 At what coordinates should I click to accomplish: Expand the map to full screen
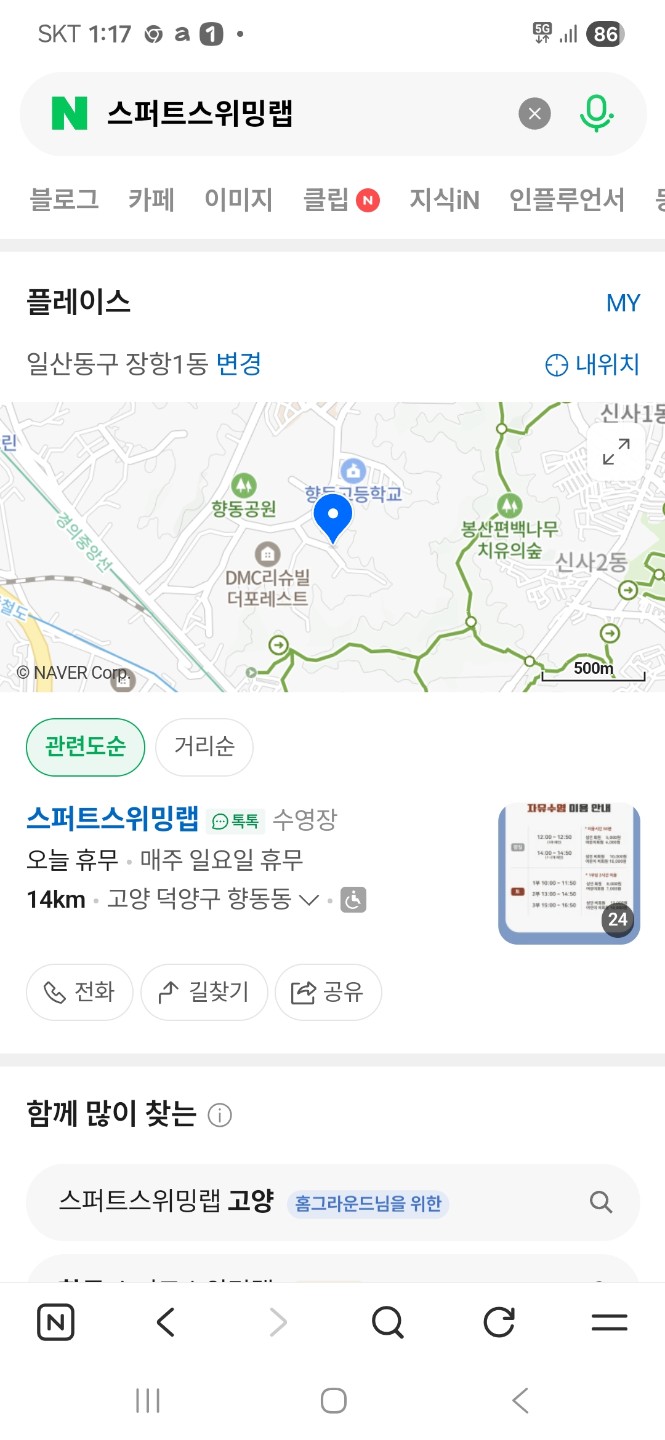click(616, 452)
